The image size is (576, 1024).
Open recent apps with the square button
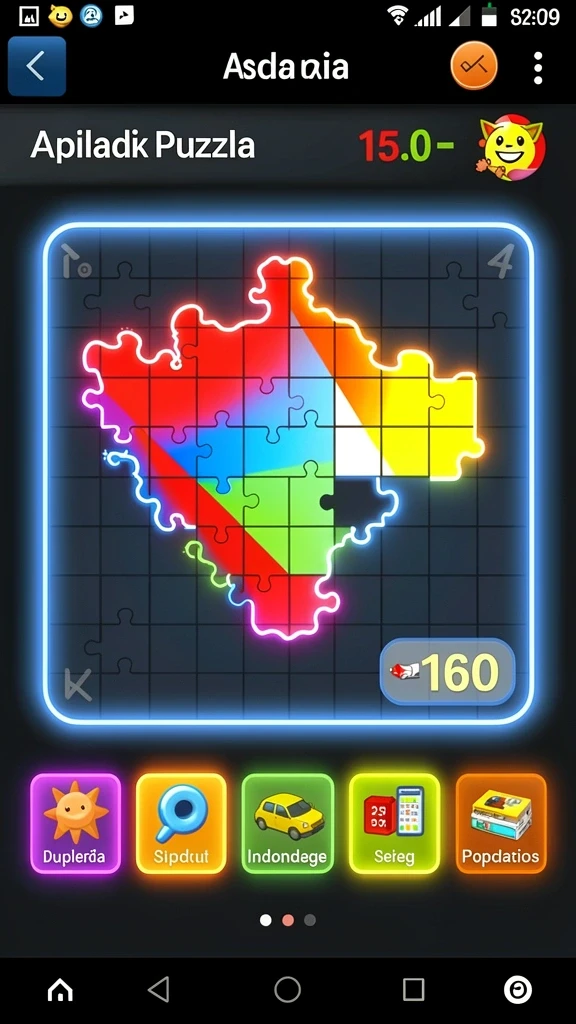tap(413, 989)
